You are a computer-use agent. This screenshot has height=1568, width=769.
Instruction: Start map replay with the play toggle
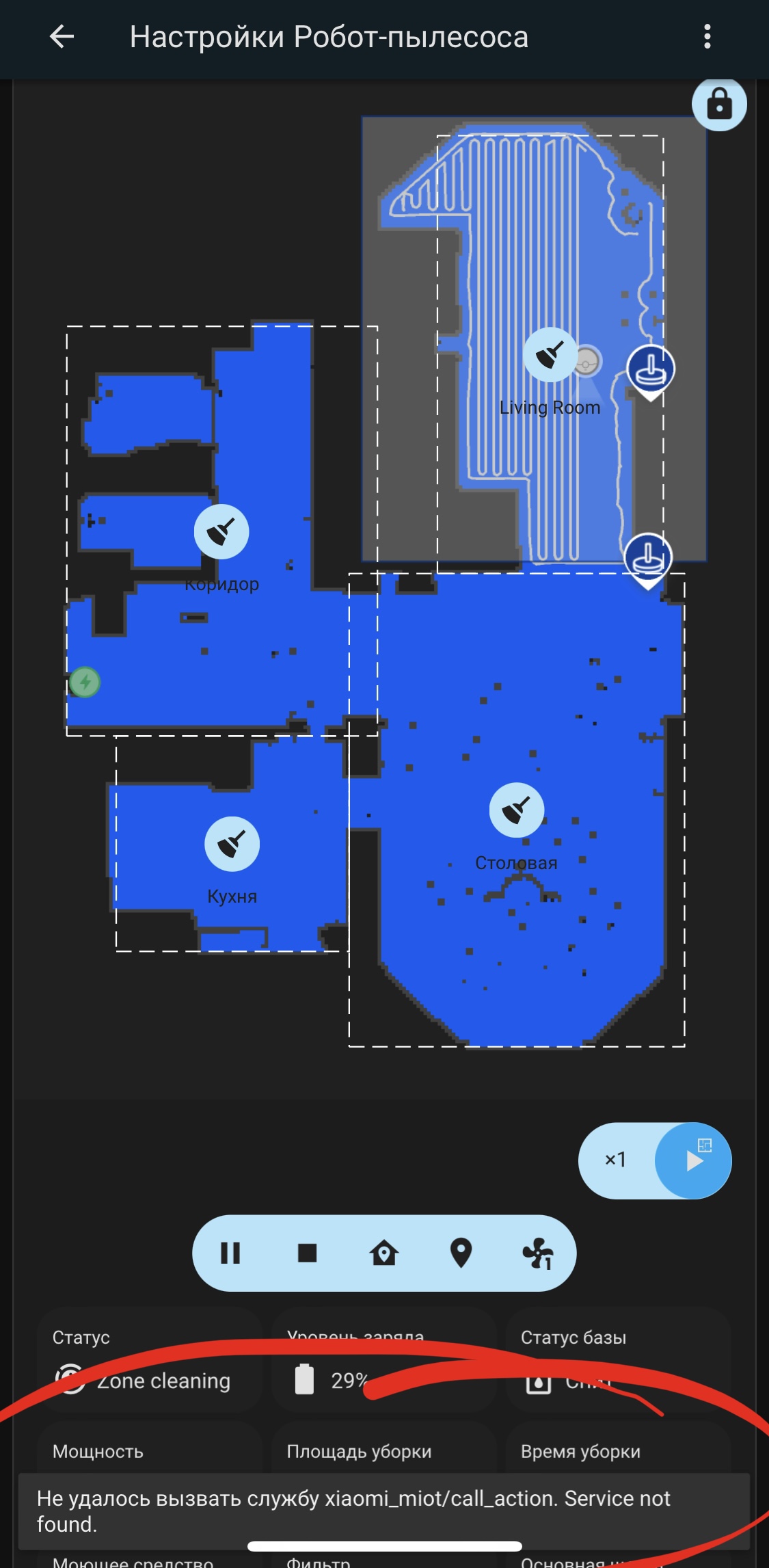(695, 1161)
